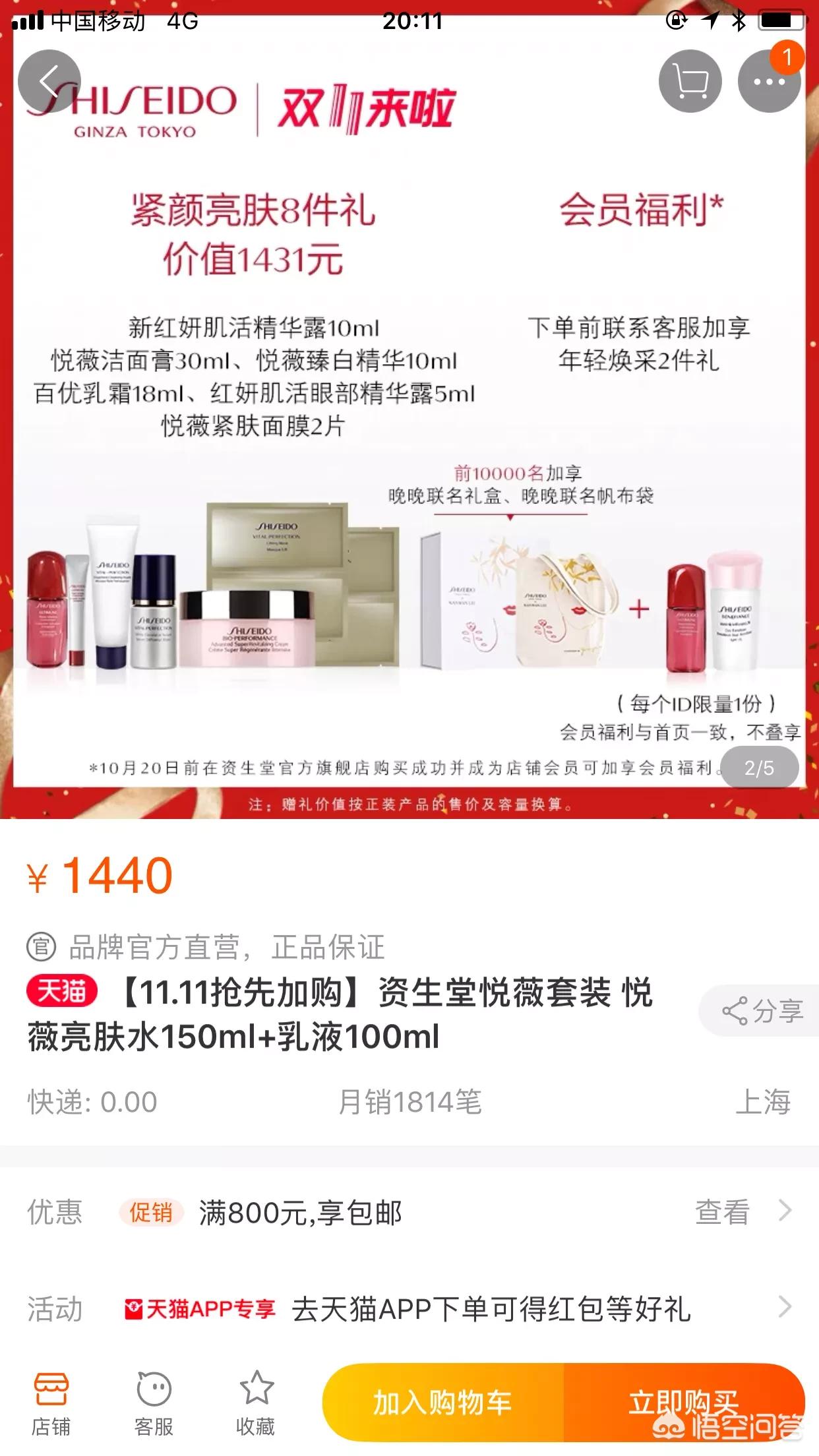Go back to the previous page
The image size is (819, 1456).
click(x=49, y=81)
